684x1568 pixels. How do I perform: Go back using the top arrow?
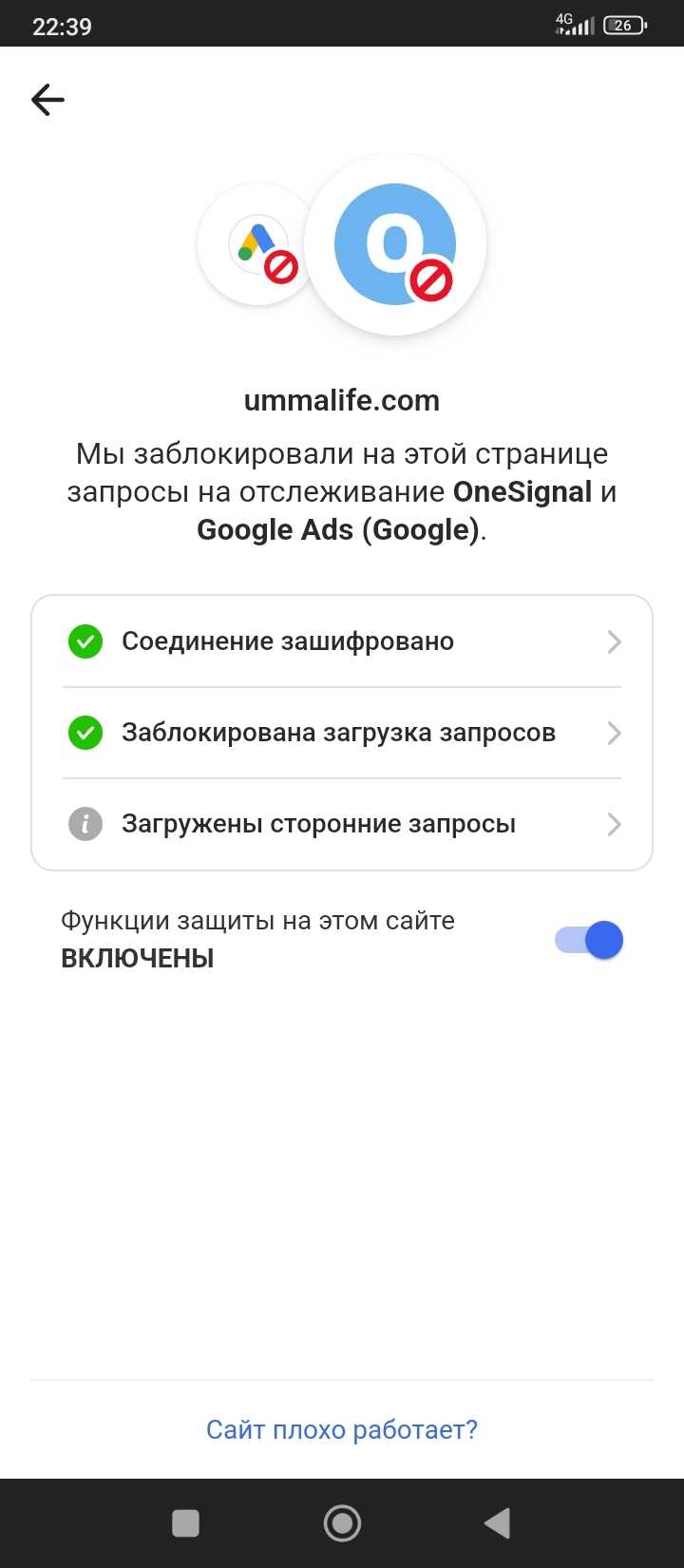(47, 100)
